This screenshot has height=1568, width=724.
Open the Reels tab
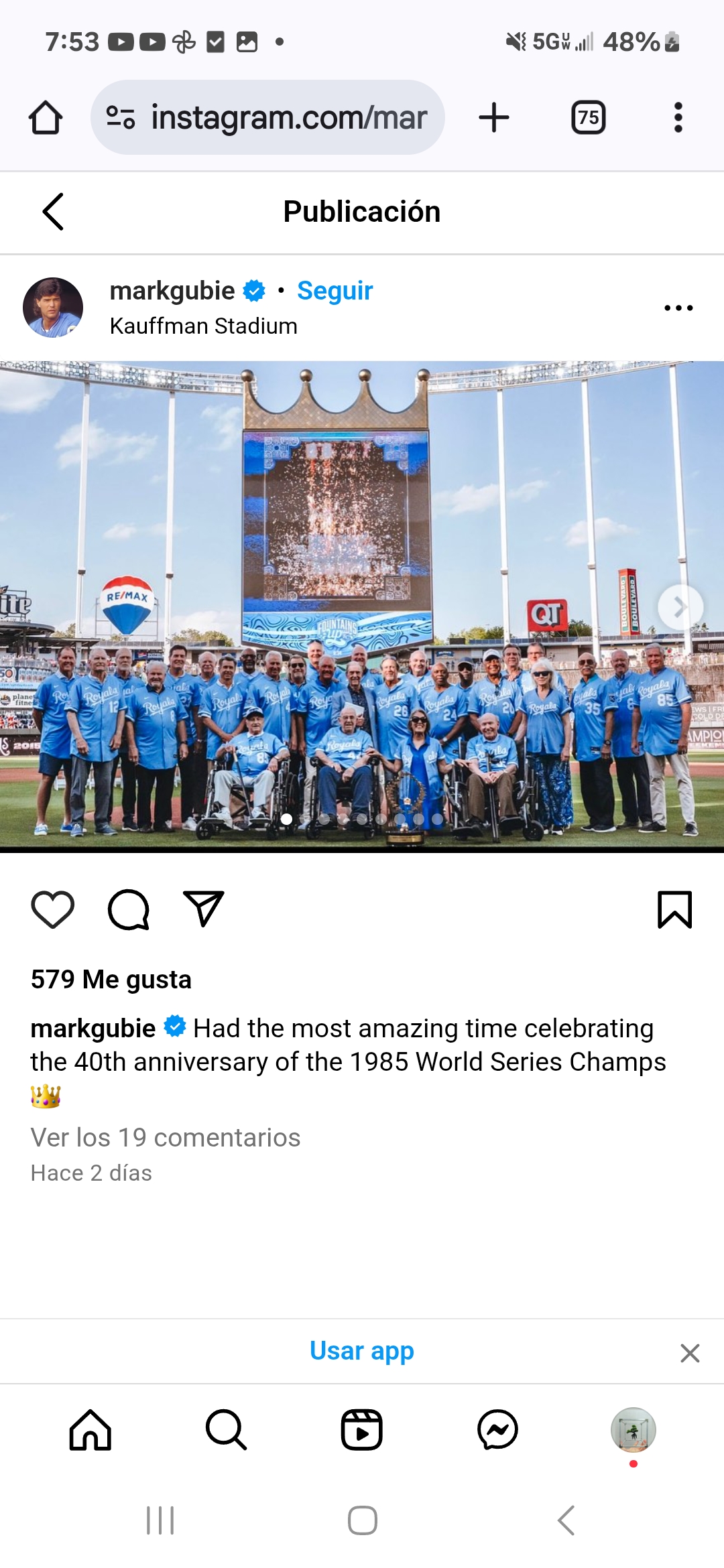[x=362, y=1430]
